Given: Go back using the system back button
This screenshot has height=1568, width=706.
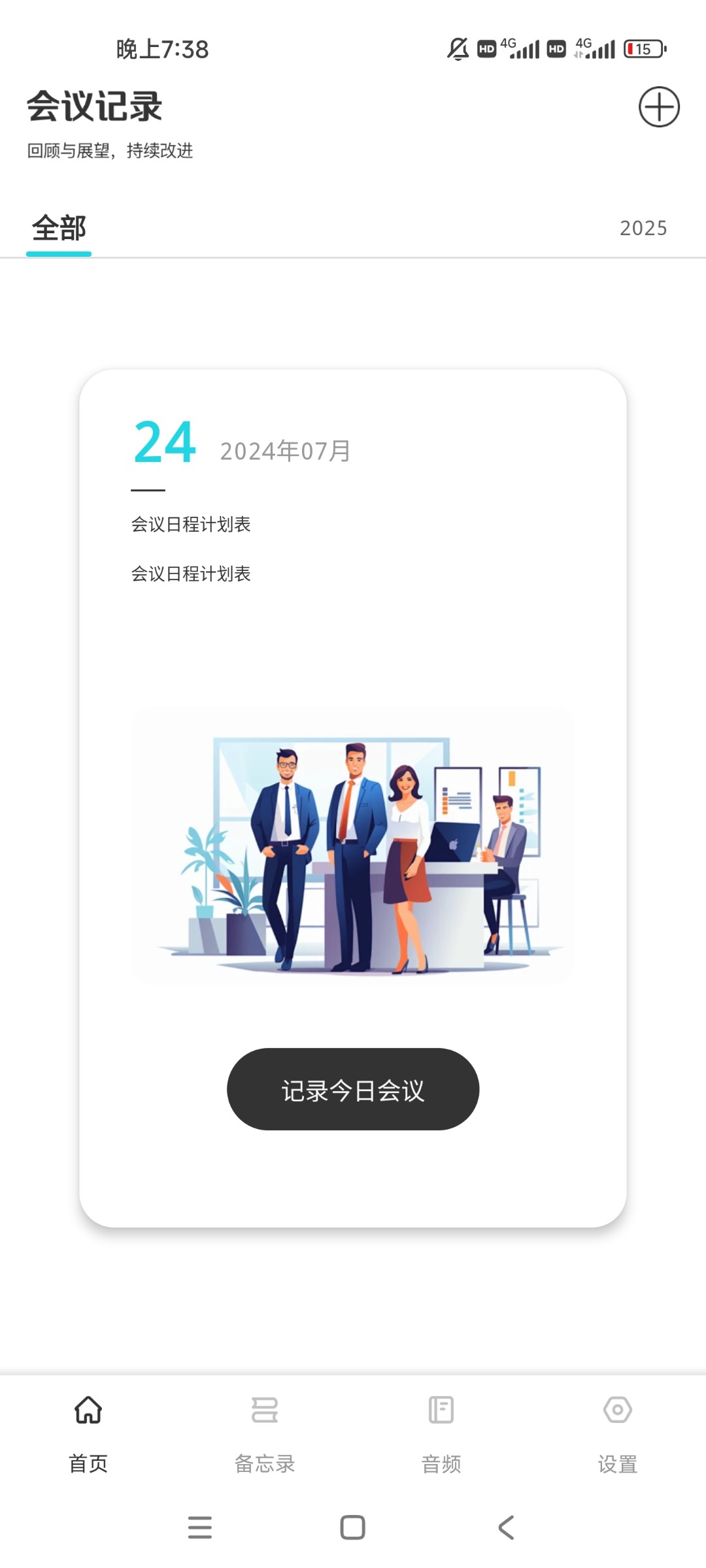Looking at the screenshot, I should point(506,1527).
